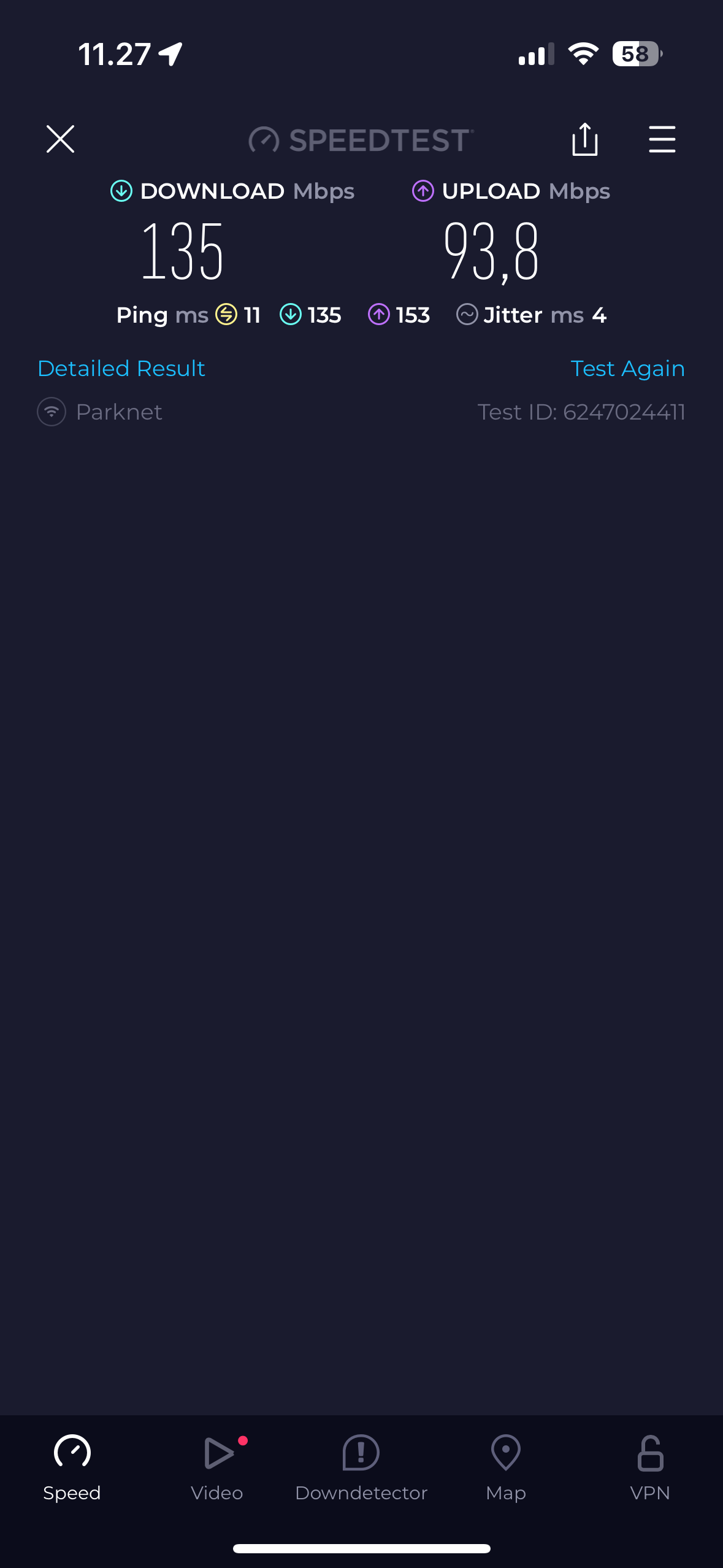Screen dimensions: 723x1568
Task: Share the speed test result
Action: [584, 140]
